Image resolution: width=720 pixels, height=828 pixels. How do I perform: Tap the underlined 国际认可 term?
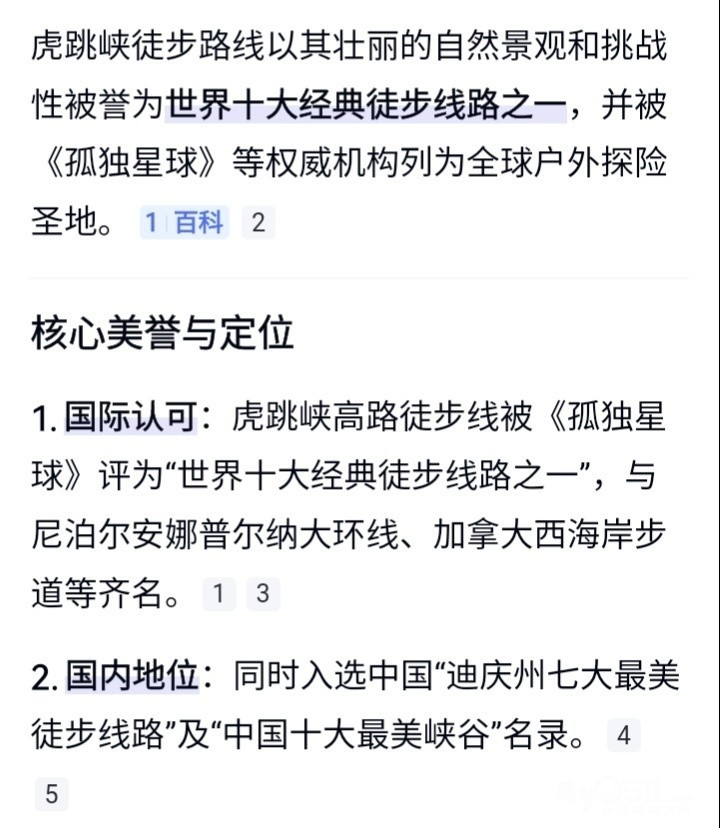(x=130, y=417)
